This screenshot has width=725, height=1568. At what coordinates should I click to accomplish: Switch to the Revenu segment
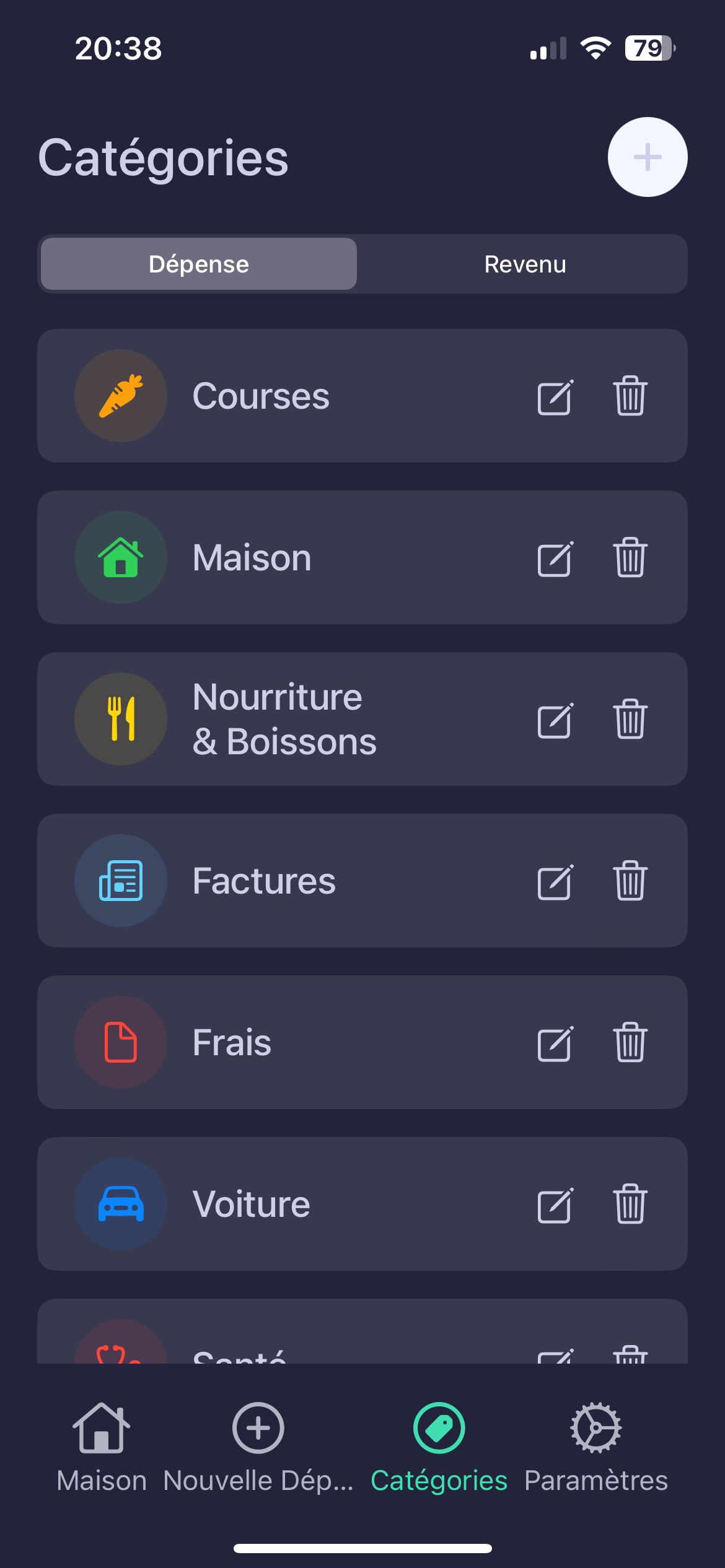[524, 264]
